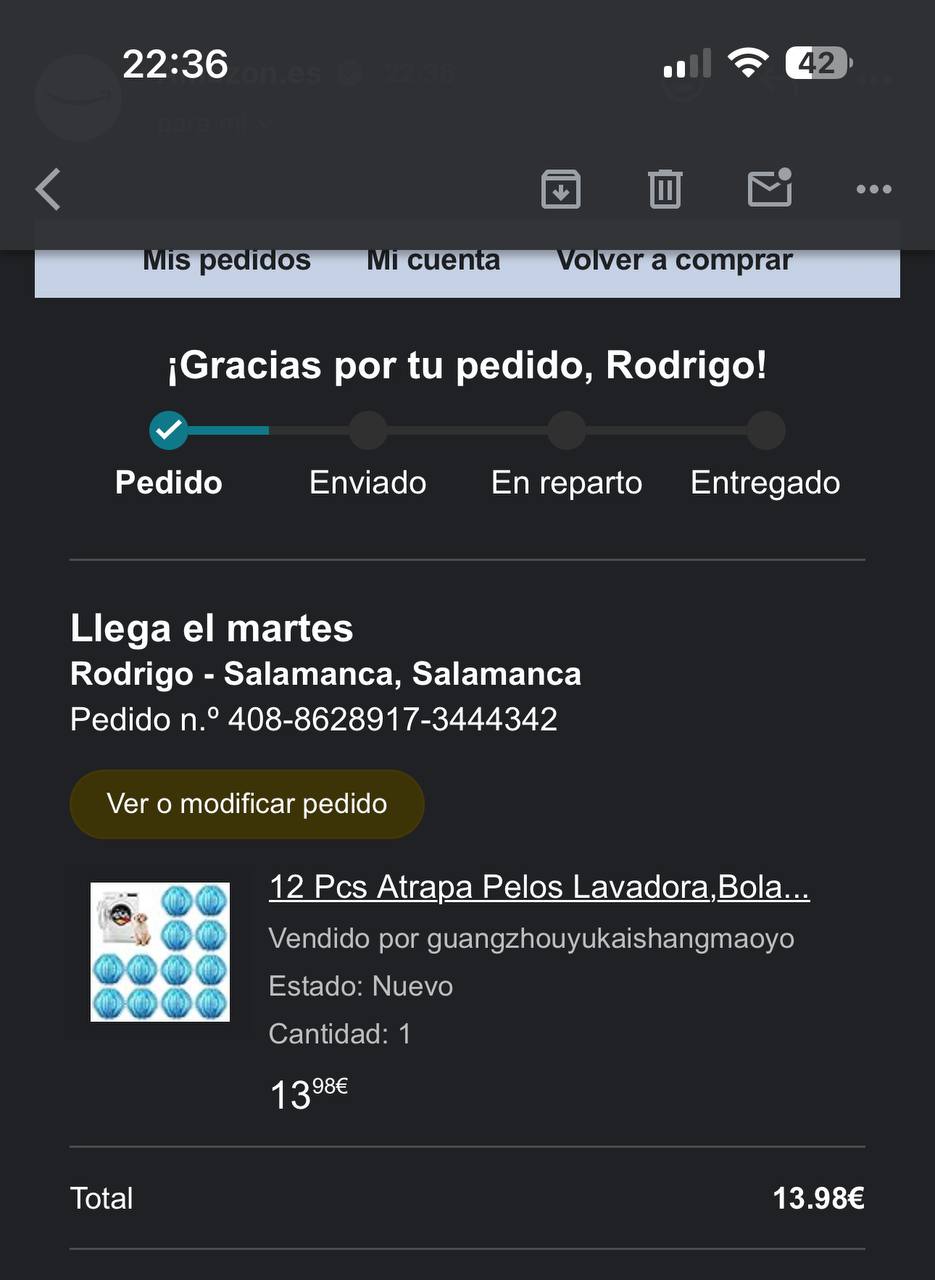Open the 12 Pcs Atrapa Pelos Lavadora link

539,887
